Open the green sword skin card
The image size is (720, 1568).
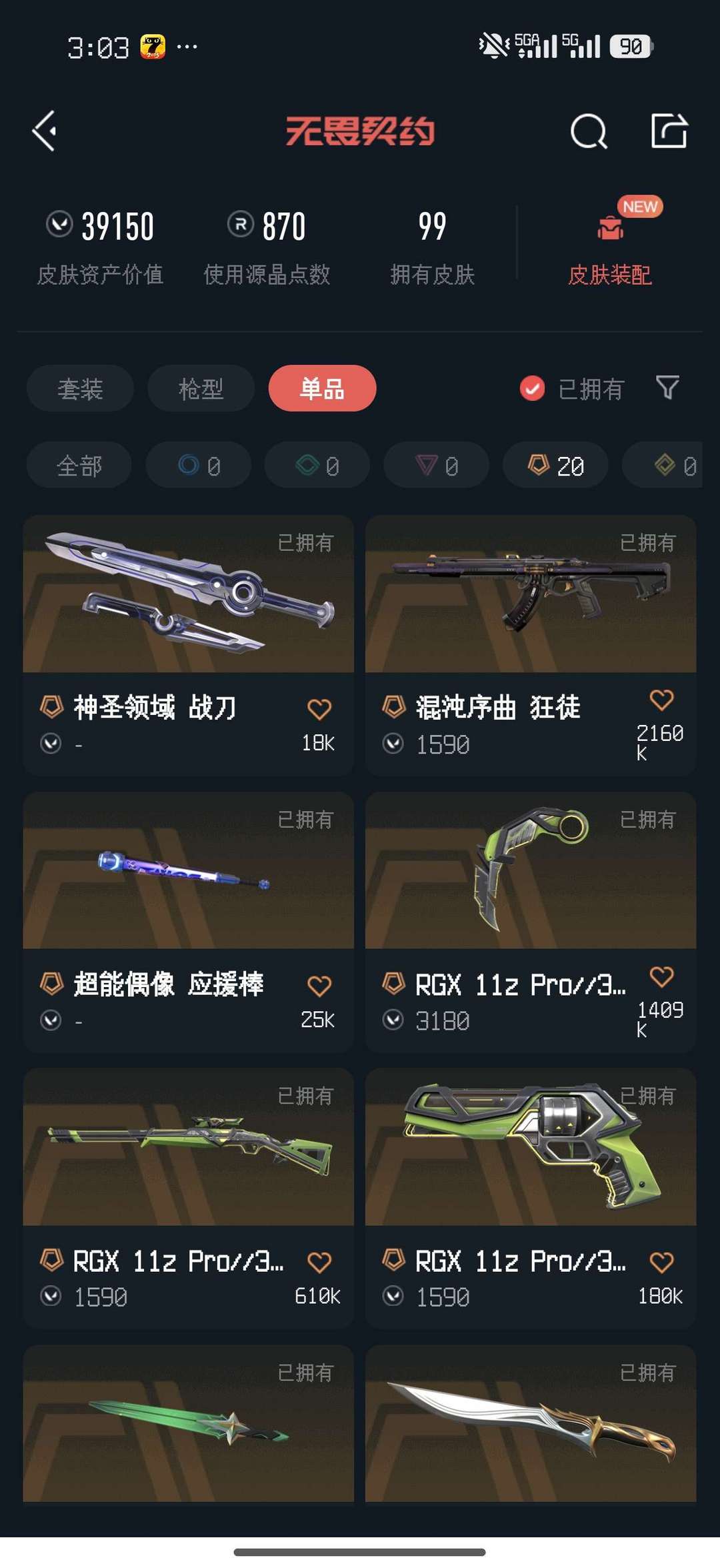[188, 1424]
